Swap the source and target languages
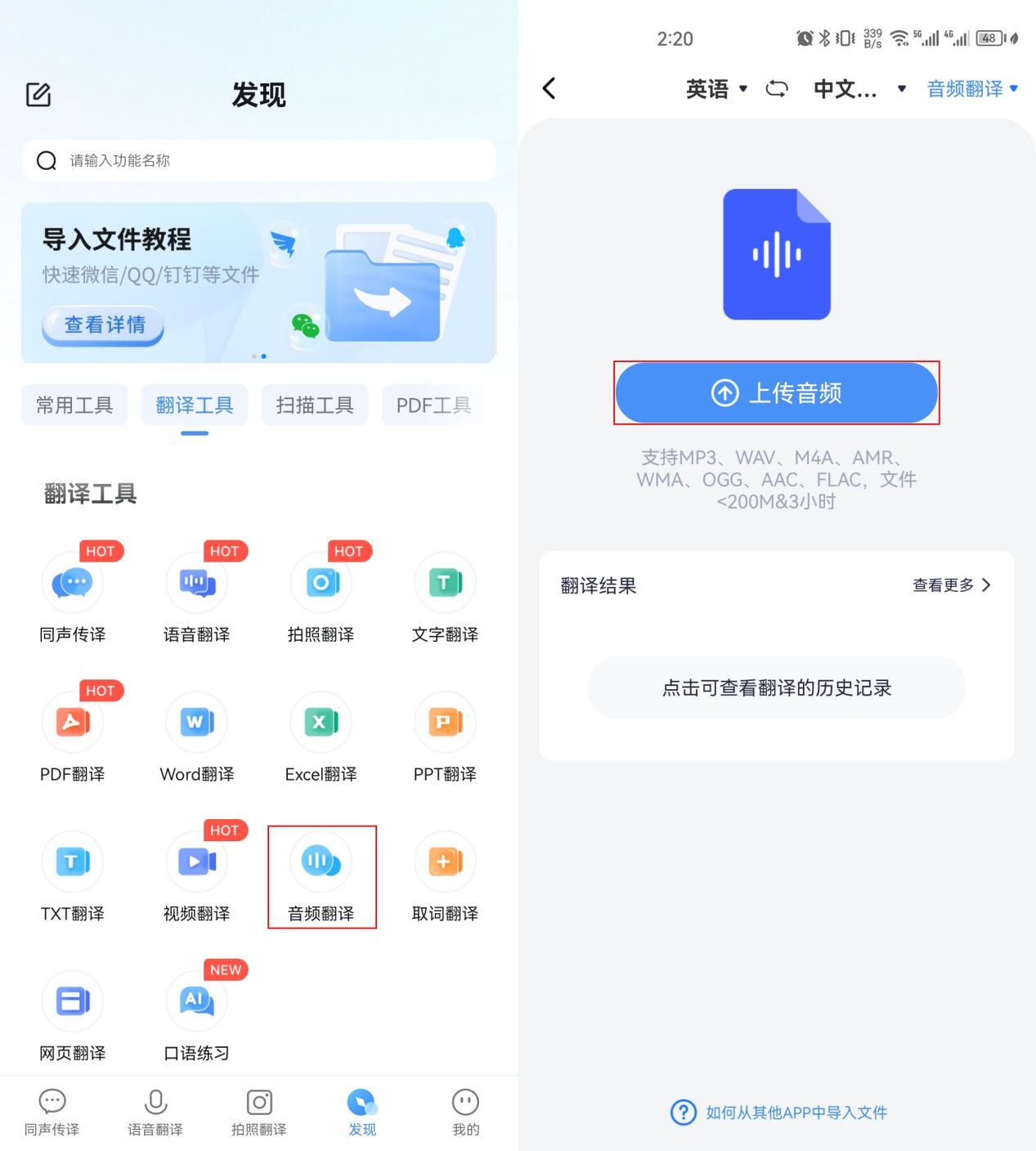 777,89
